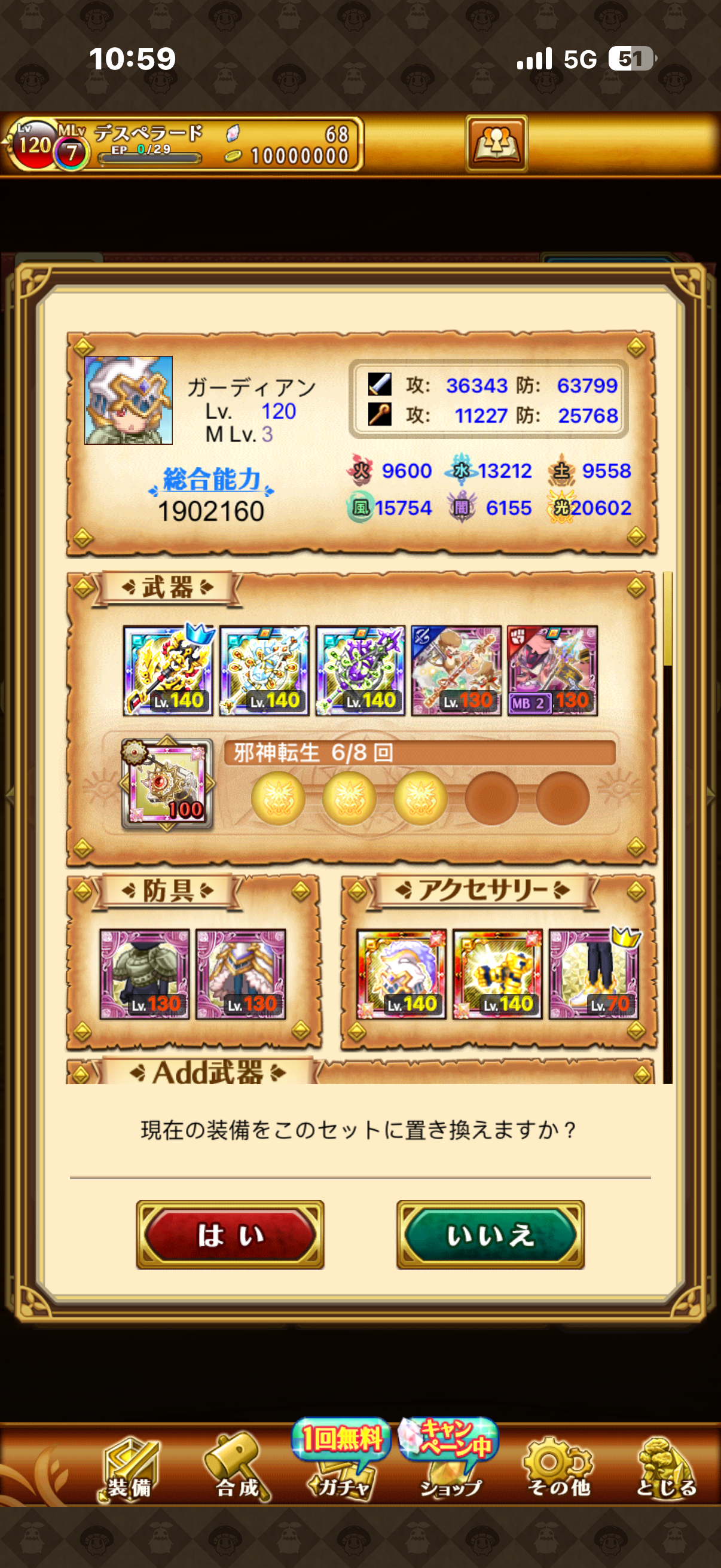Open the 合成 tab in bottom navigation
This screenshot has height=1568, width=721.
[237, 1466]
